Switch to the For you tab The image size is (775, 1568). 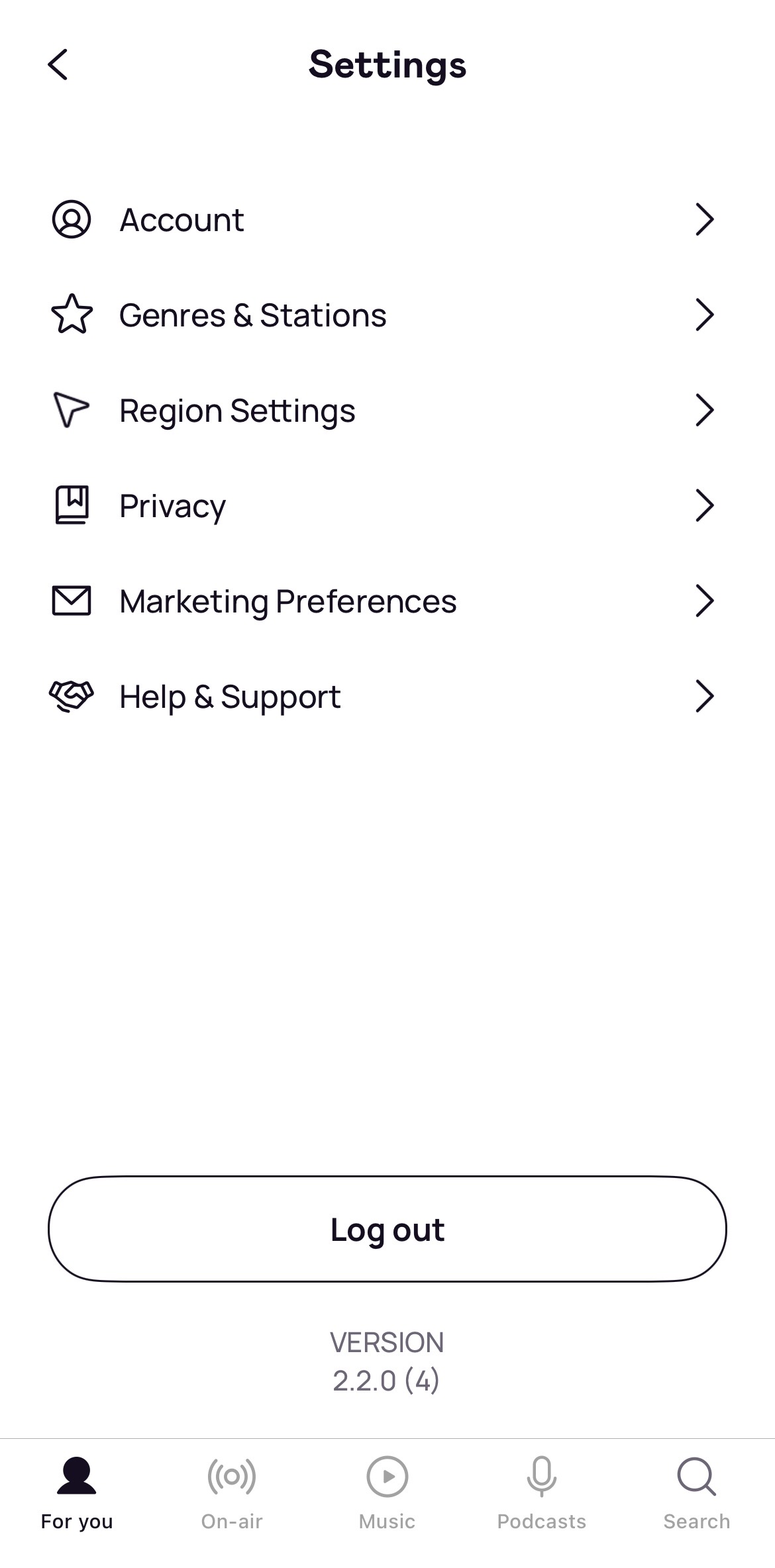pyautogui.click(x=77, y=1494)
